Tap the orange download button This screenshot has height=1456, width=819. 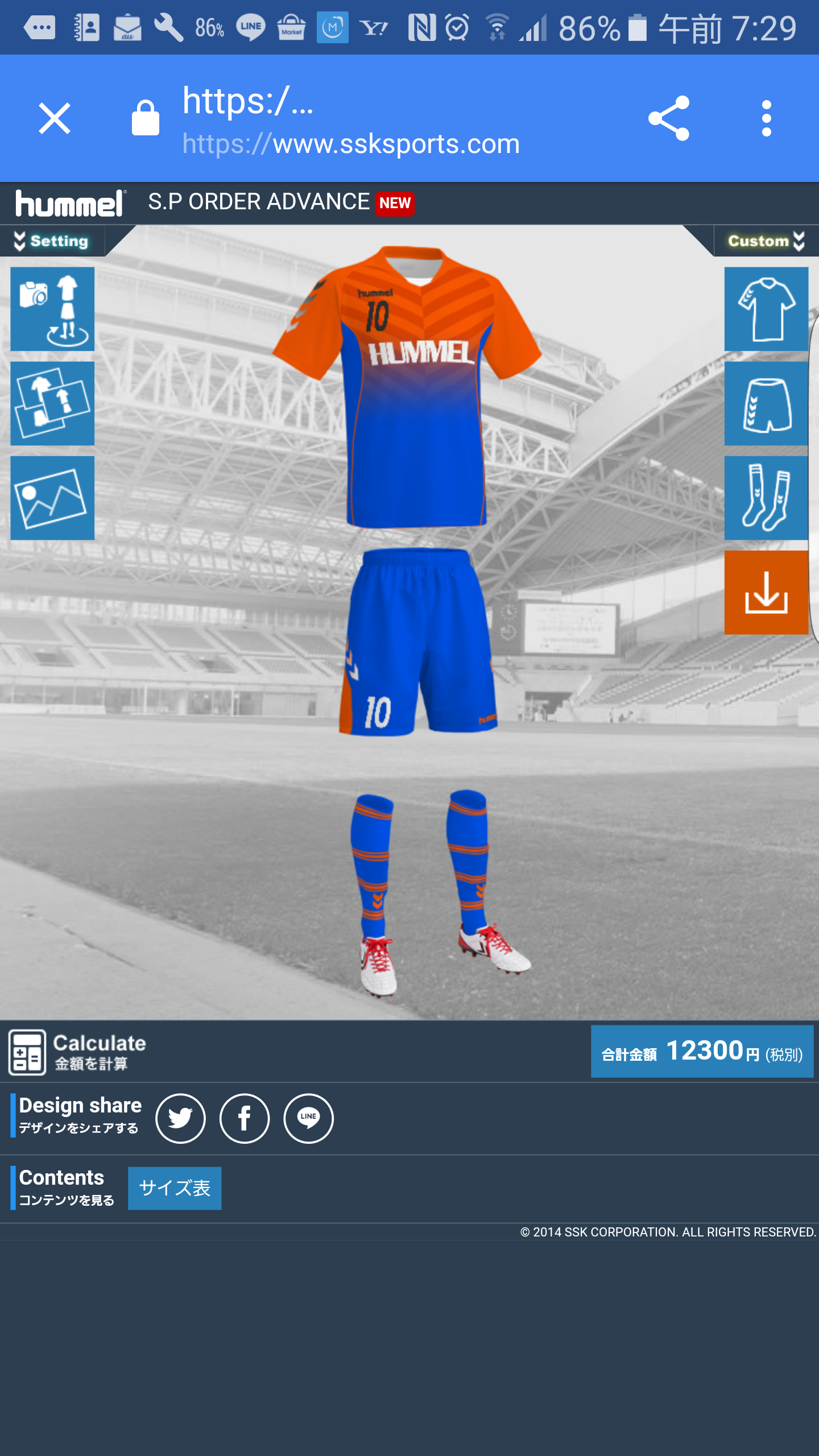[766, 592]
